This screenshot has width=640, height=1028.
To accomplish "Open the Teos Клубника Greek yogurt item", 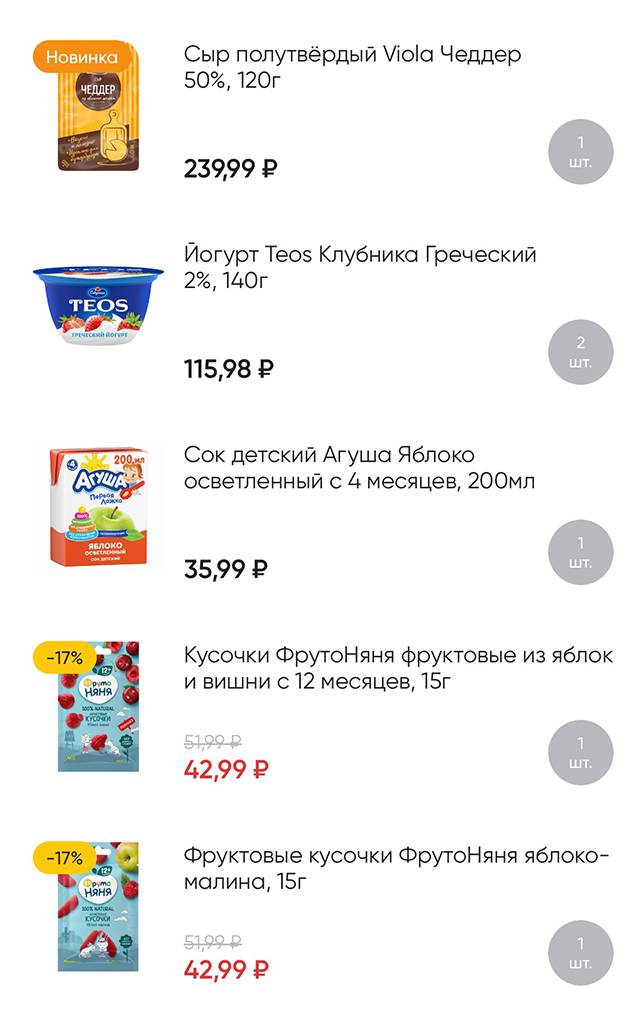I will click(360, 267).
